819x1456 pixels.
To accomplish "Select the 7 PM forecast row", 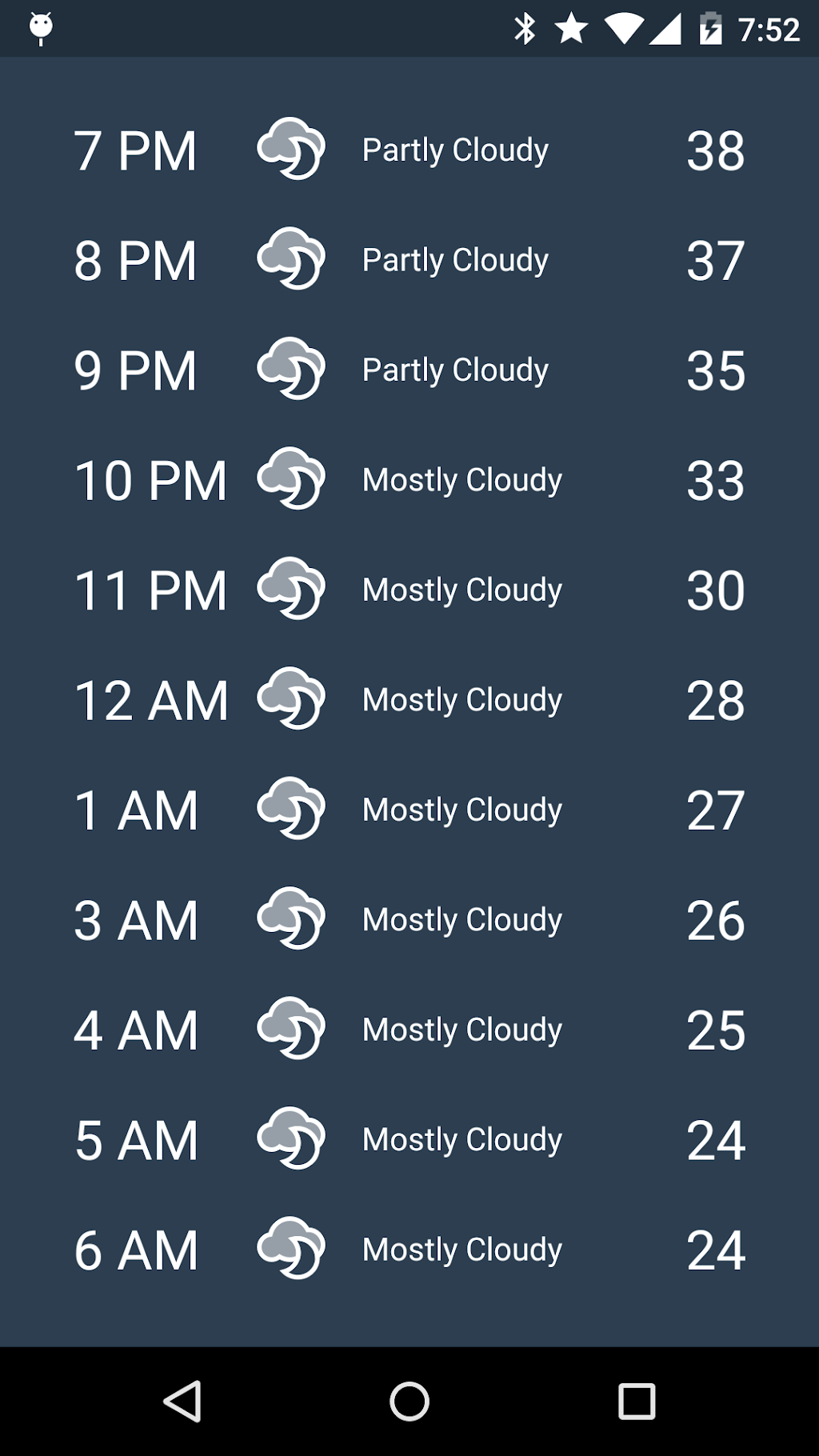I will pos(409,150).
